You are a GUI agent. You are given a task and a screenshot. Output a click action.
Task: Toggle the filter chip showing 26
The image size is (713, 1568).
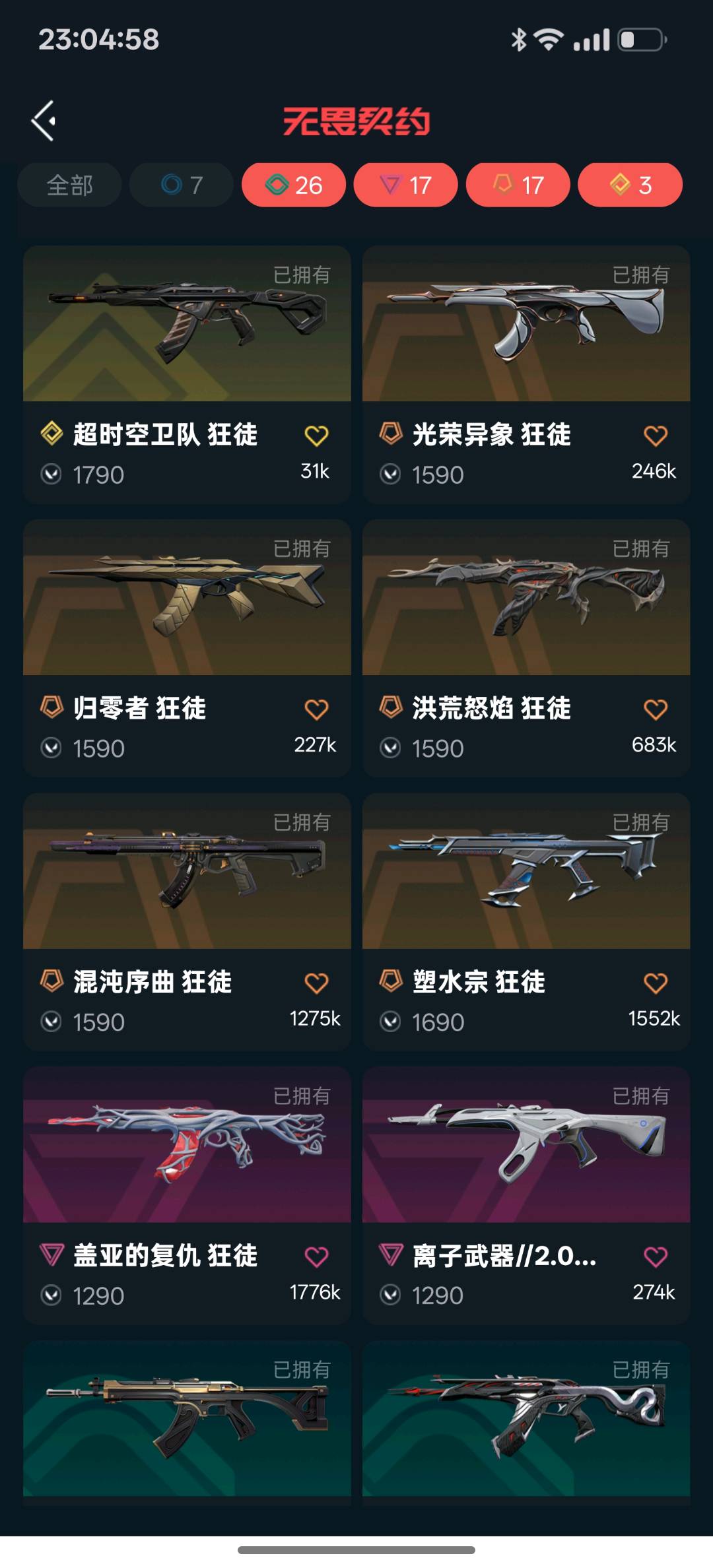pyautogui.click(x=294, y=185)
